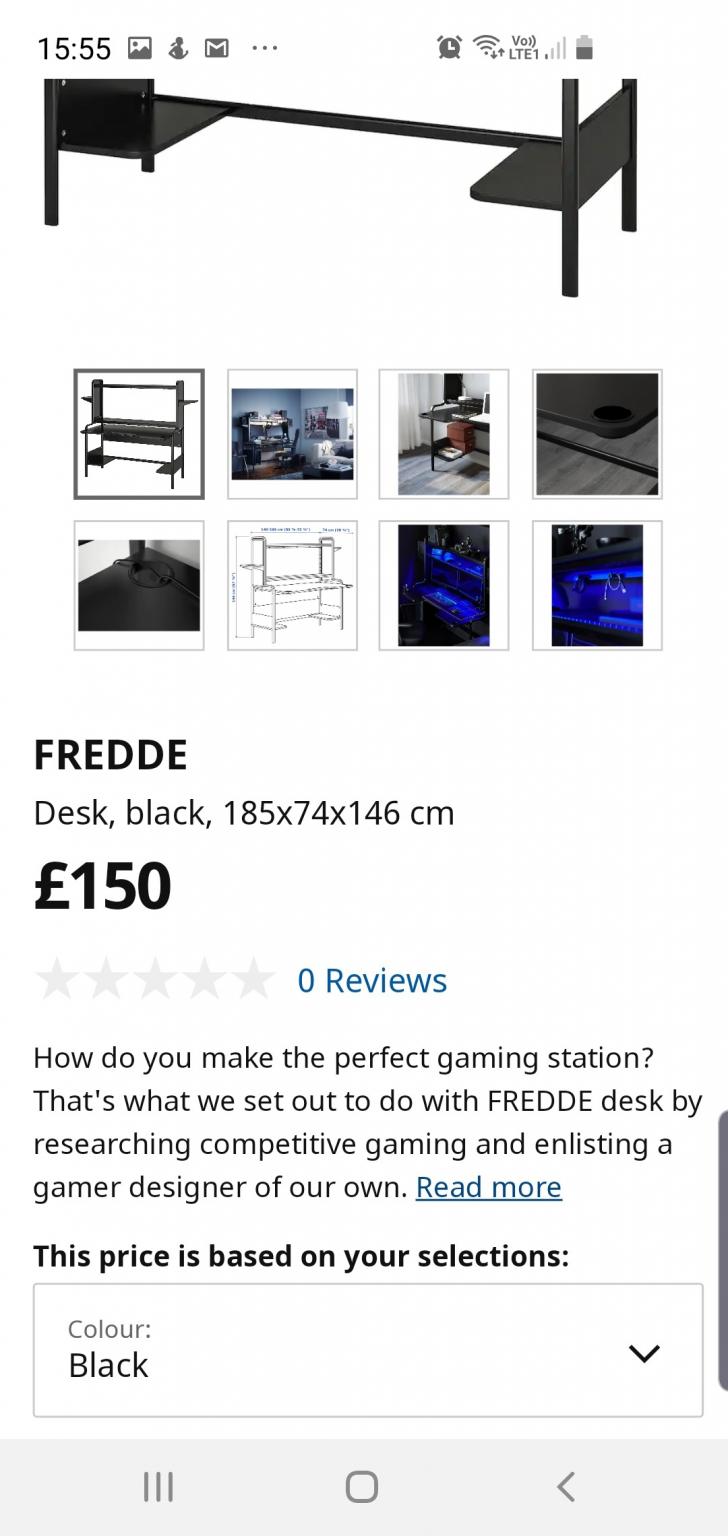Open blue LED shelf close-up thumbnail

(x=597, y=585)
